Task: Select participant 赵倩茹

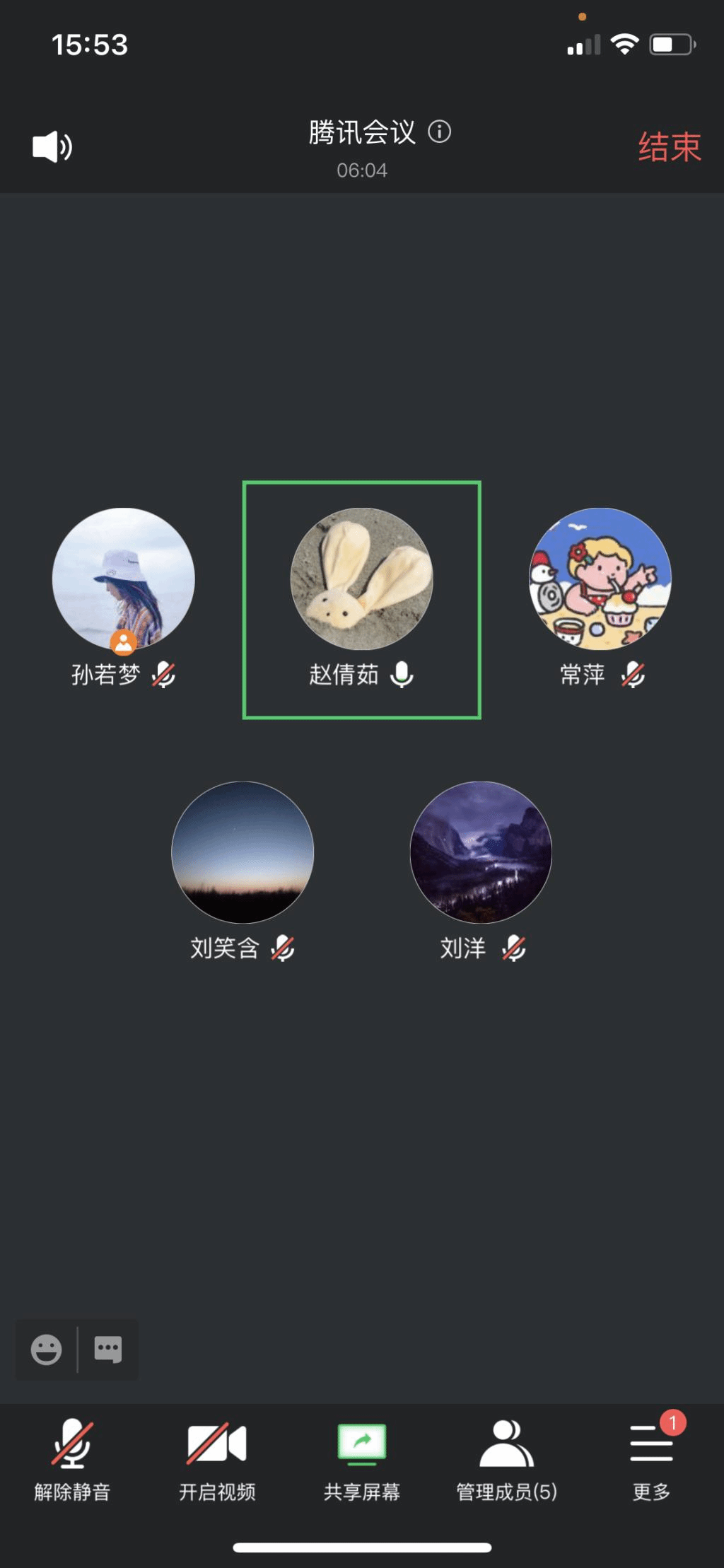Action: coord(361,579)
